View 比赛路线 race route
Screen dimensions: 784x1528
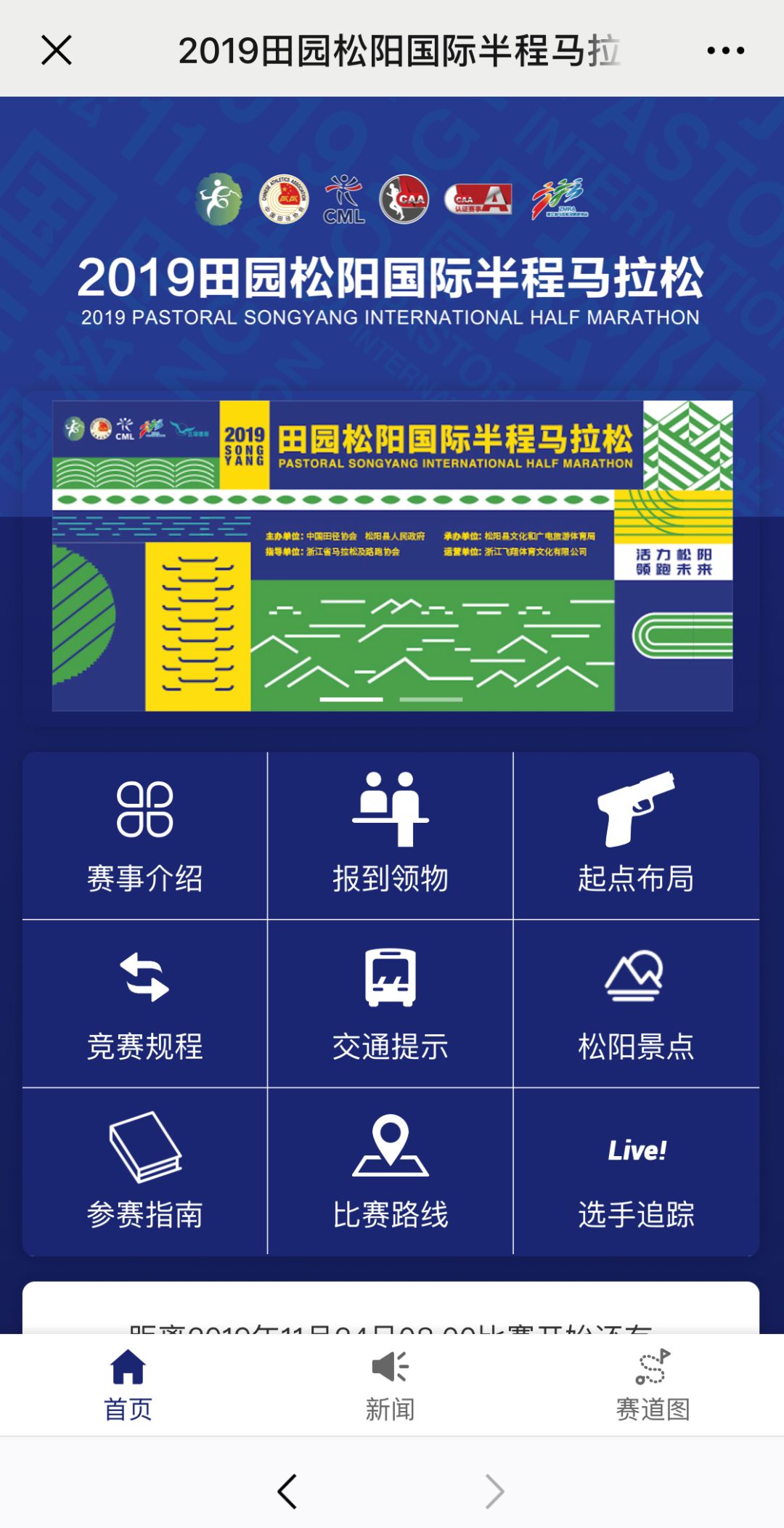[391, 1171]
